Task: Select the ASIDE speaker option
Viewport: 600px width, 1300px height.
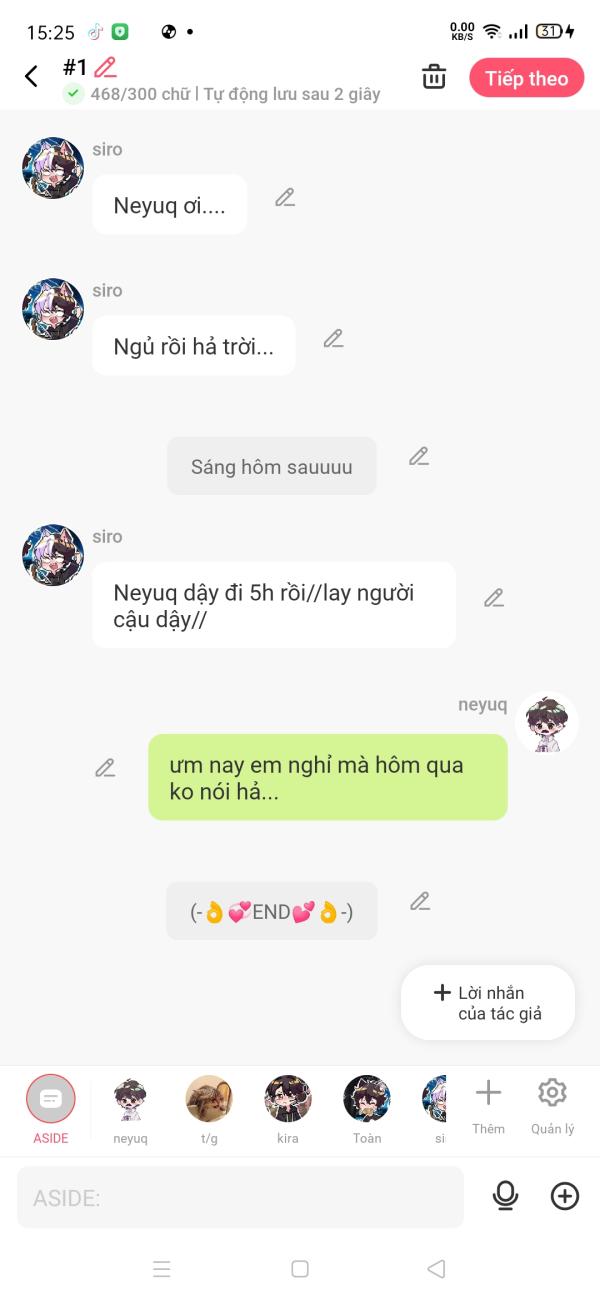Action: point(51,1110)
